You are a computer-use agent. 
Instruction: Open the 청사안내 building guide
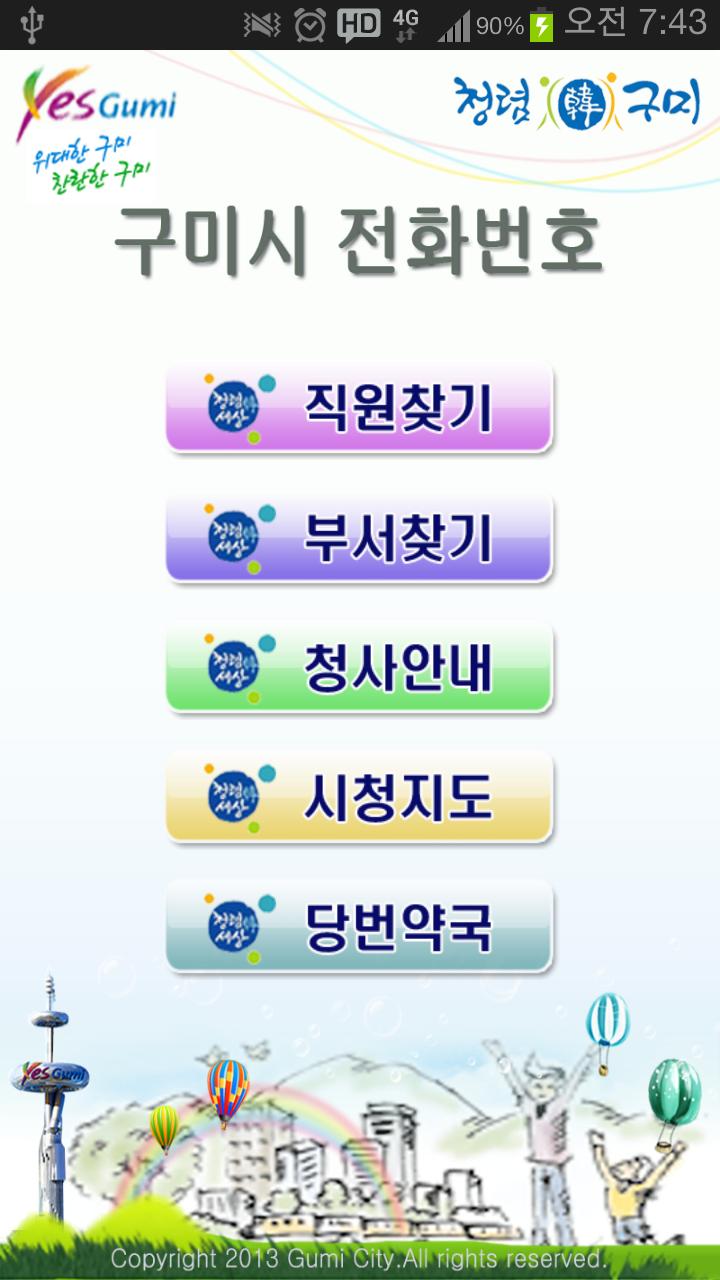click(359, 667)
